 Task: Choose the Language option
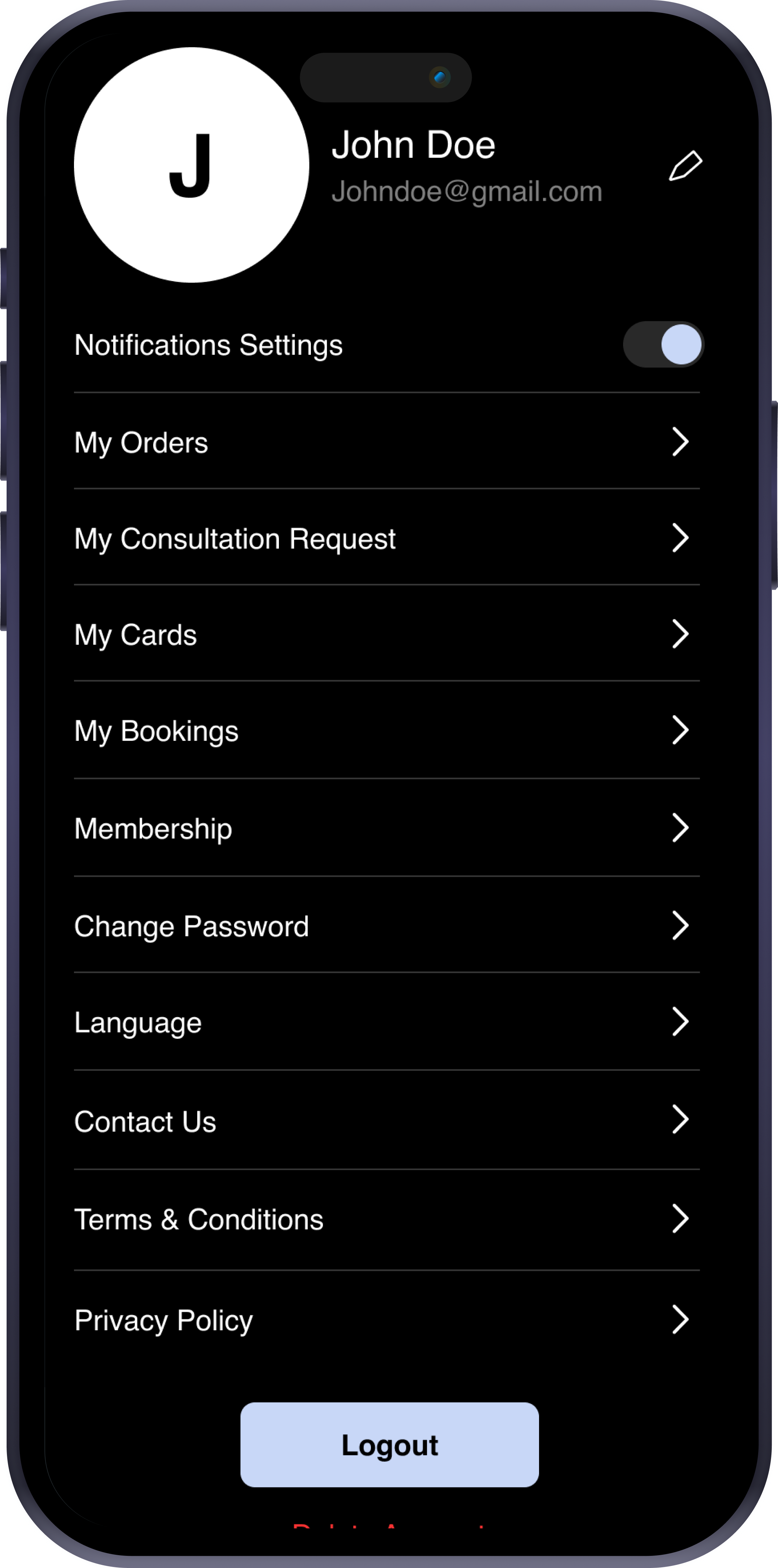click(386, 1022)
